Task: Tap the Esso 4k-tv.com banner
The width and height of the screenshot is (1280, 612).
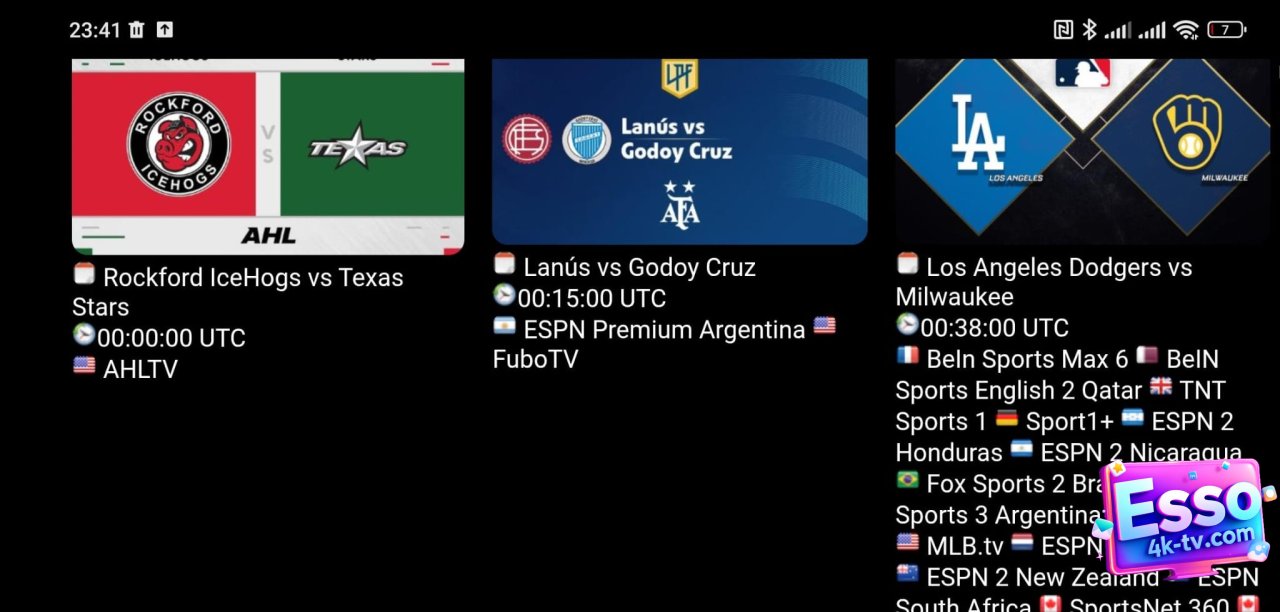Action: (1185, 520)
